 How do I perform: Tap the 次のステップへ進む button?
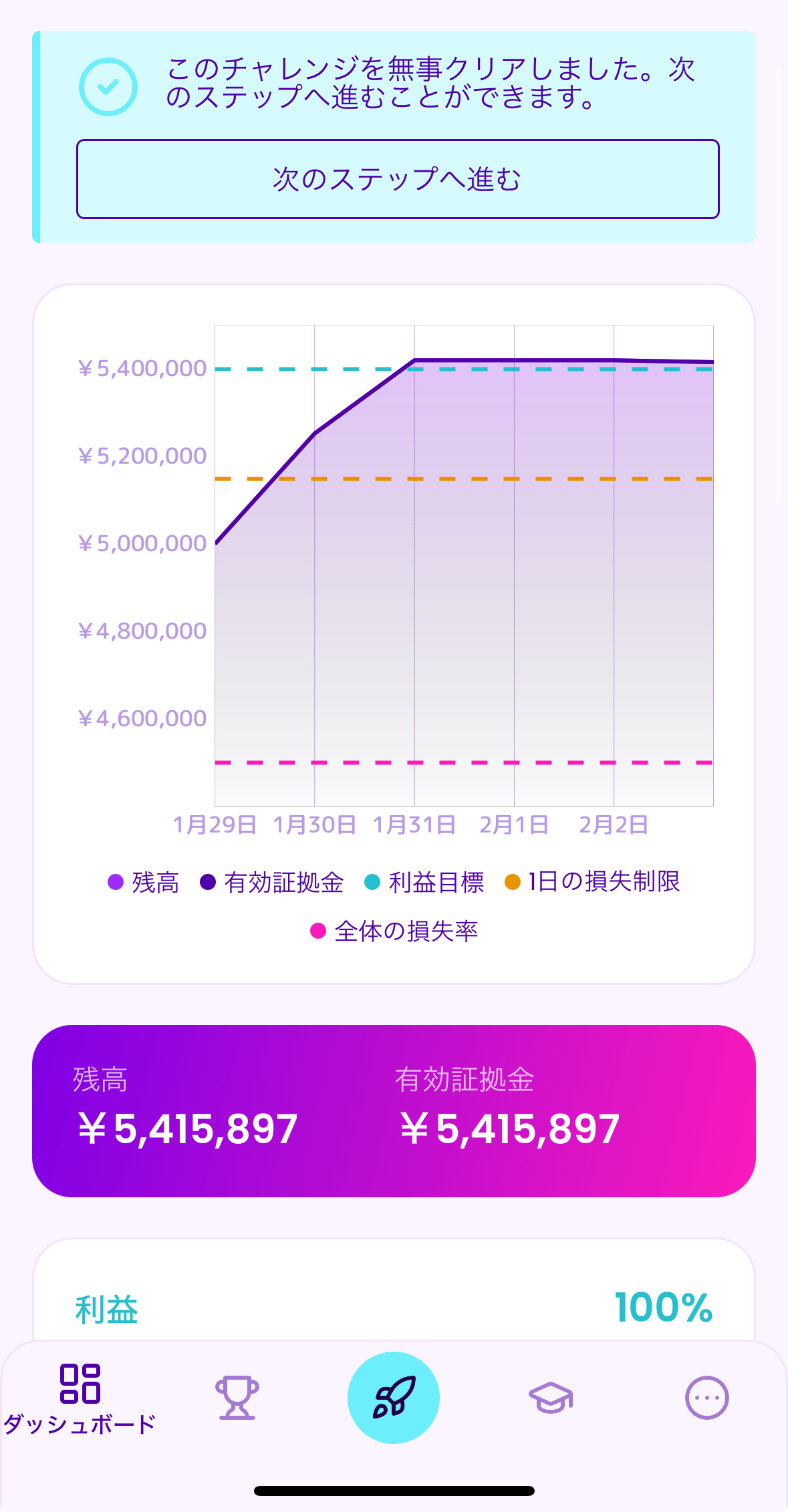[x=398, y=179]
